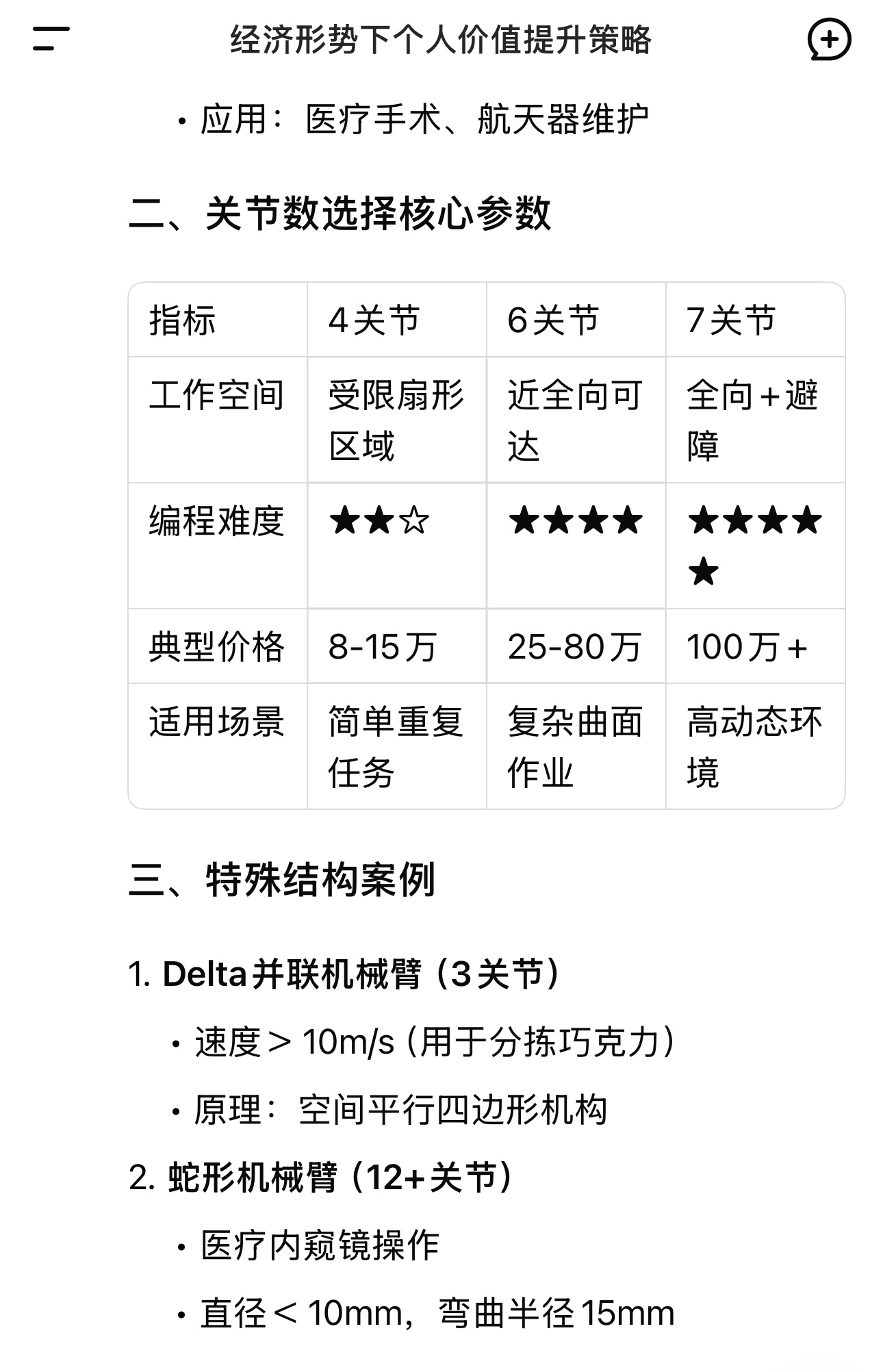Select the bullet 应用：医疗手术、航天器维护

point(420,119)
